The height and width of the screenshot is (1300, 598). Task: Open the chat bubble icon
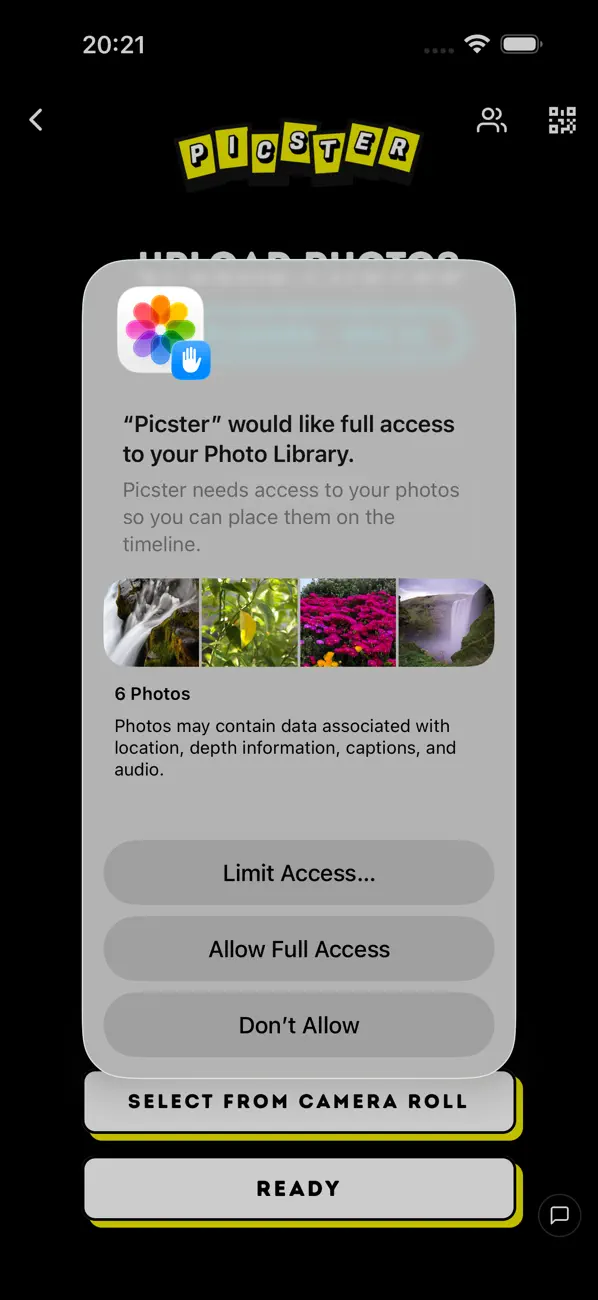pyautogui.click(x=560, y=1215)
